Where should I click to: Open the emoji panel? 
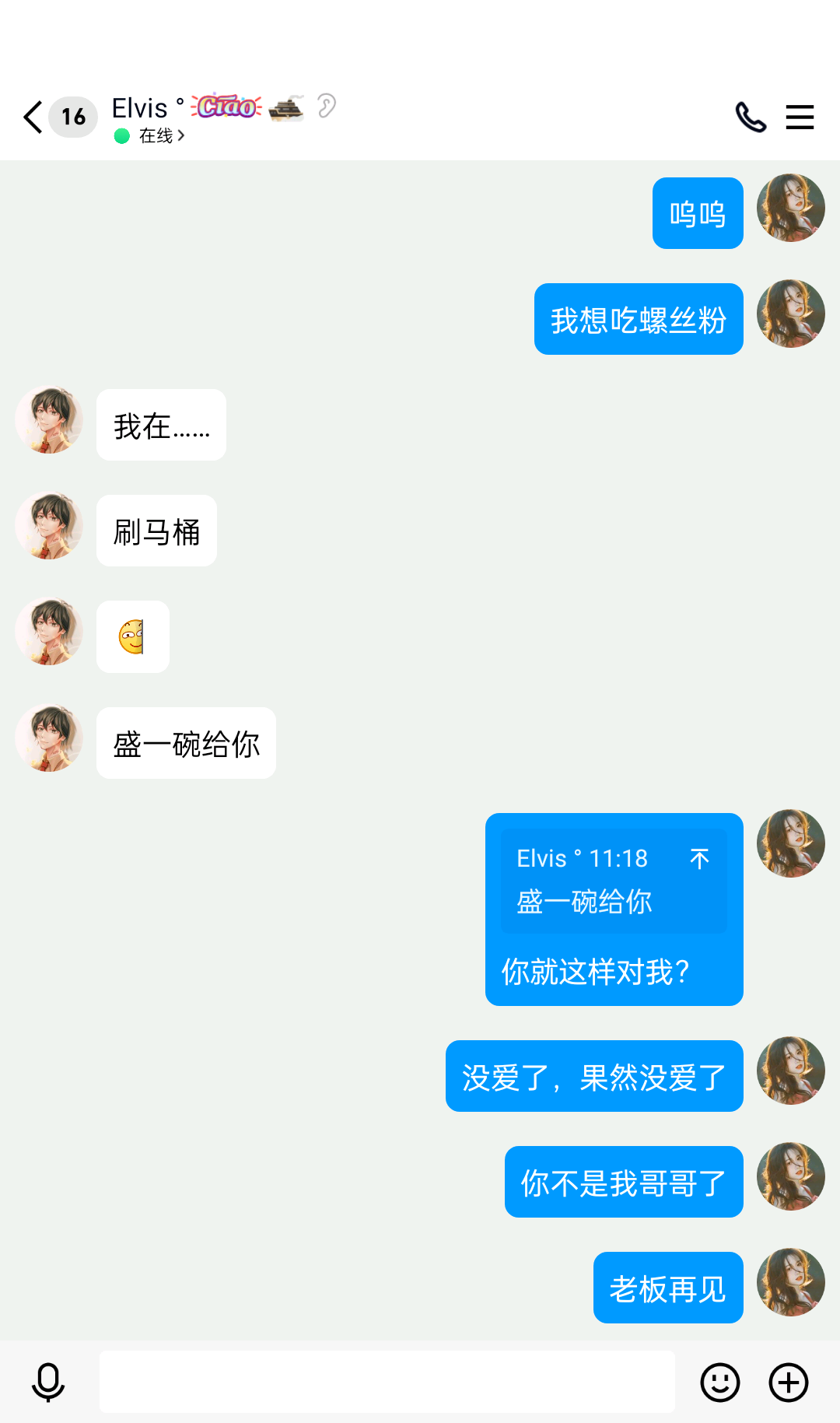(x=719, y=1383)
